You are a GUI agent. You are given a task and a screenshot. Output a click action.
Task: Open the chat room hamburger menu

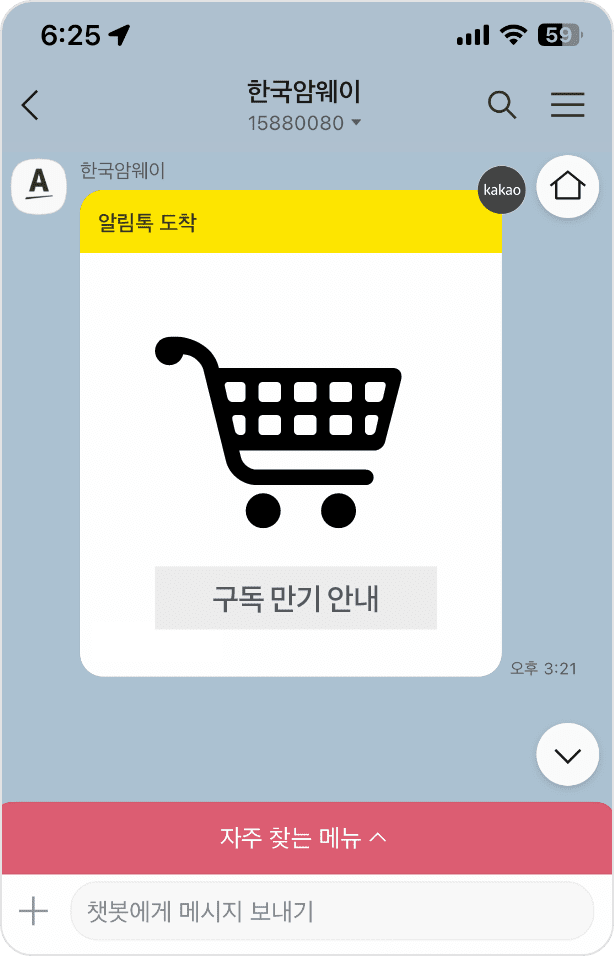567,105
